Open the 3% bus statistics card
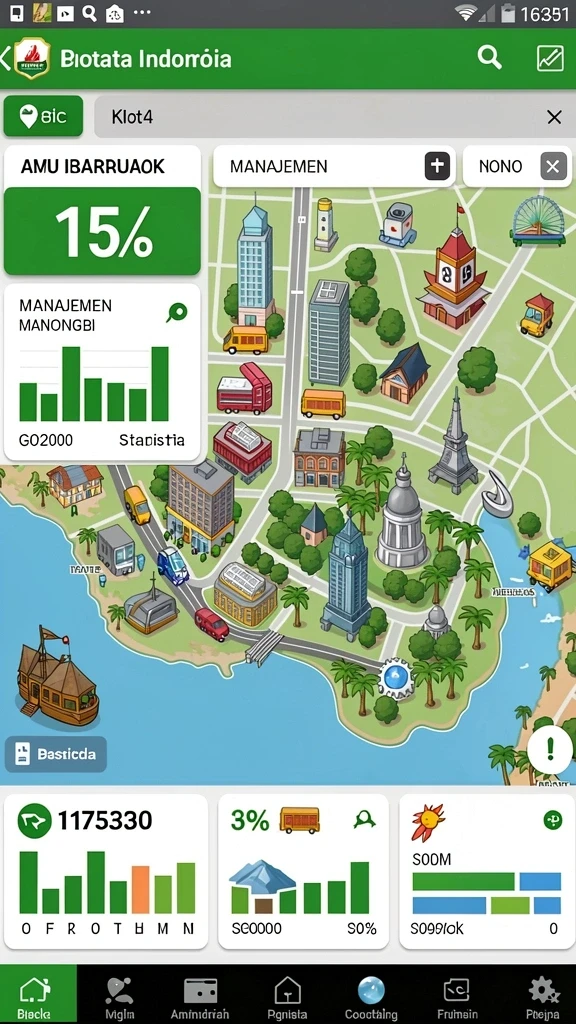Viewport: 576px width, 1024px height. point(303,871)
